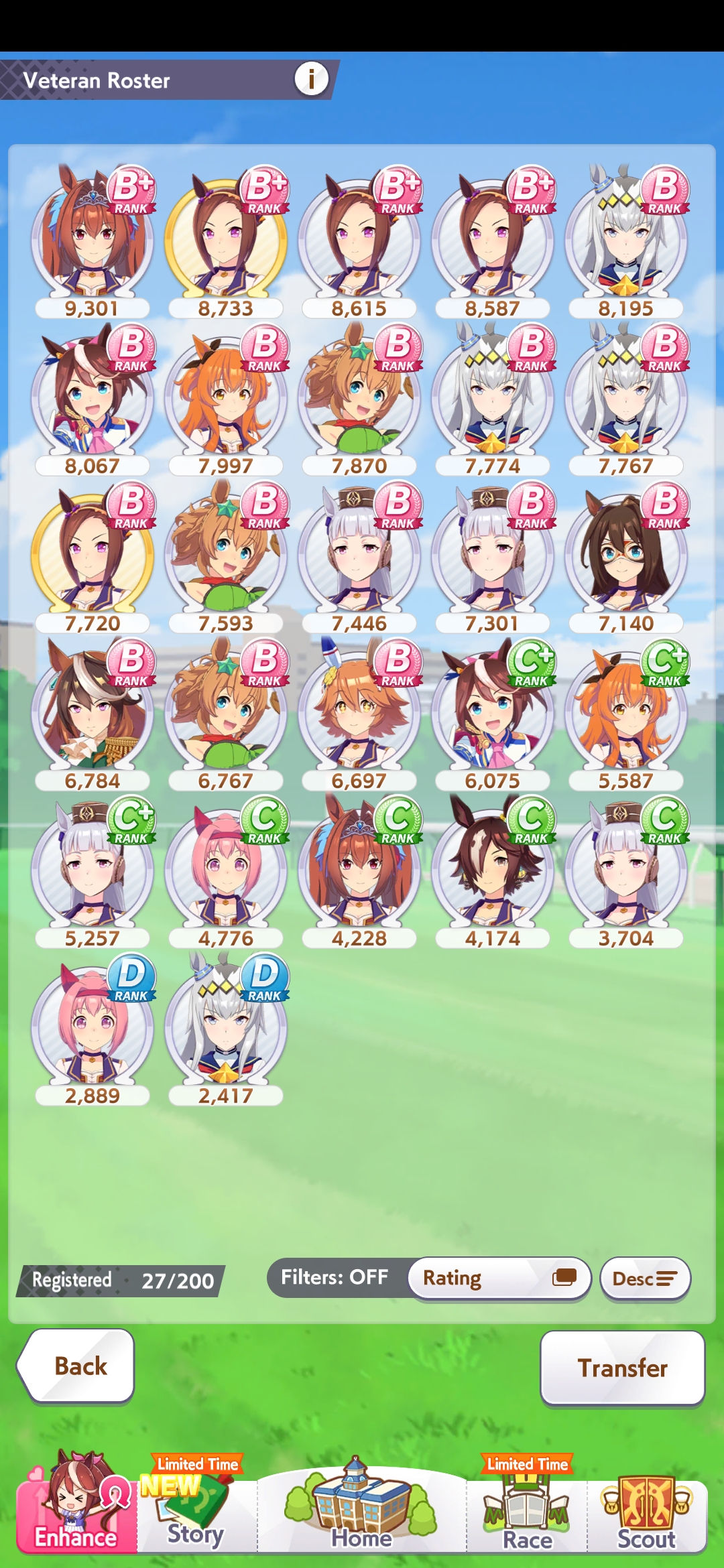Screen dimensions: 724x1568
Task: Change the Rating sort option
Action: pos(499,1278)
